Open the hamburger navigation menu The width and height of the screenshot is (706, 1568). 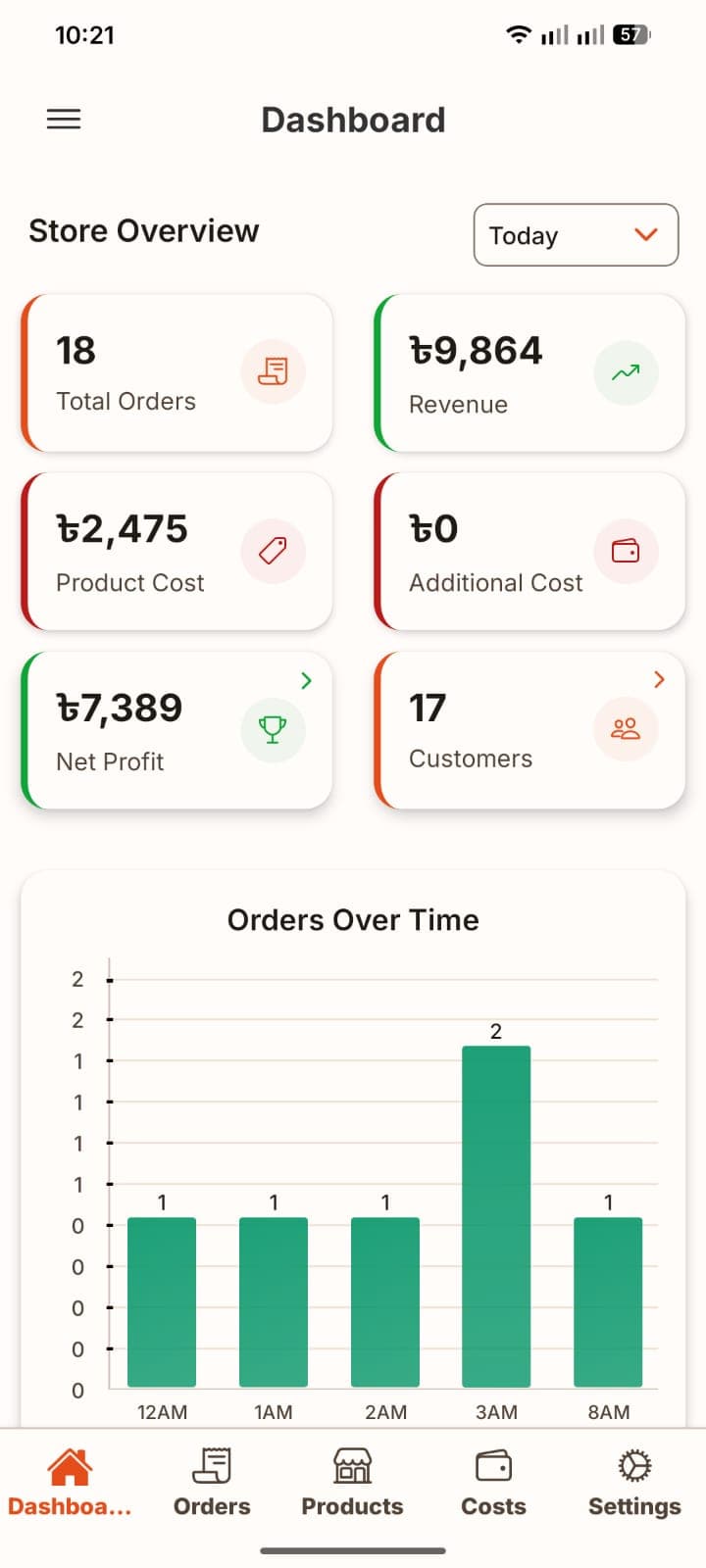pyautogui.click(x=63, y=119)
